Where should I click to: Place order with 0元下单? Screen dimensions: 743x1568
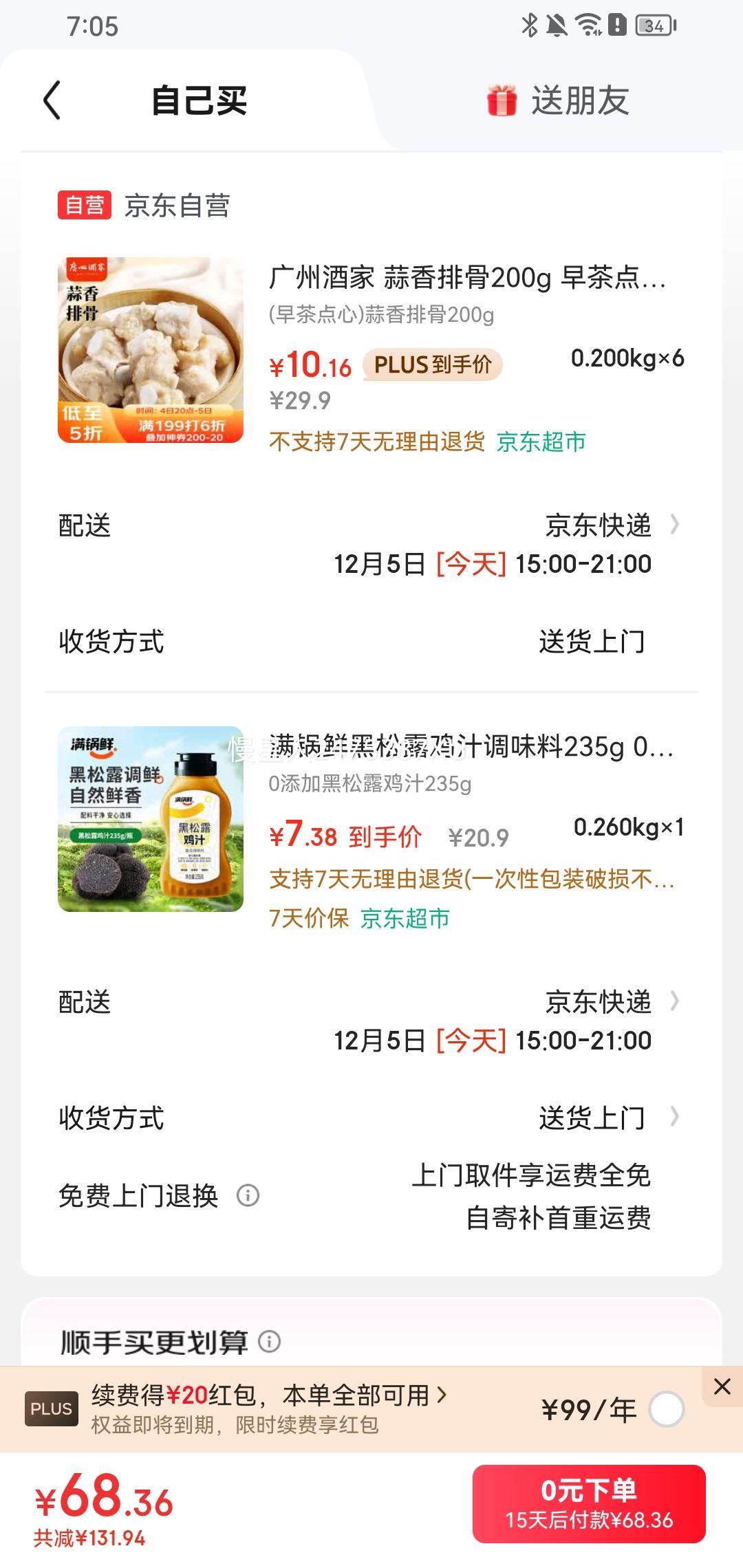pos(589,1504)
